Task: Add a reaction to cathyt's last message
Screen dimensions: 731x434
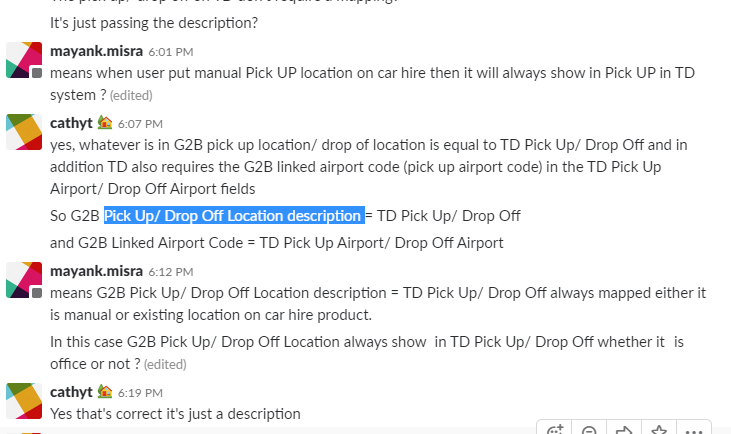Action: coord(555,429)
